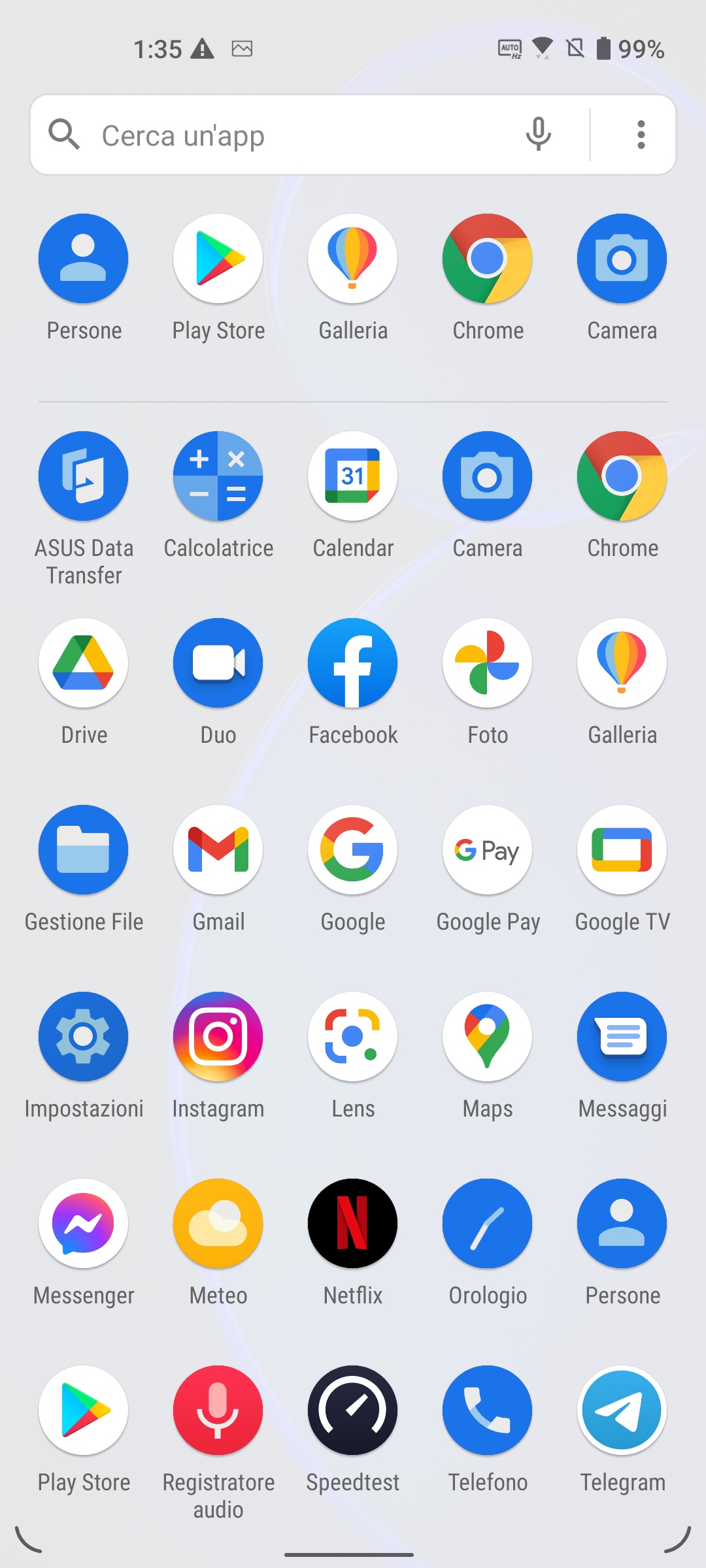Tap the Cerca un'app search field
The height and width of the screenshot is (1568, 706).
tap(294, 135)
